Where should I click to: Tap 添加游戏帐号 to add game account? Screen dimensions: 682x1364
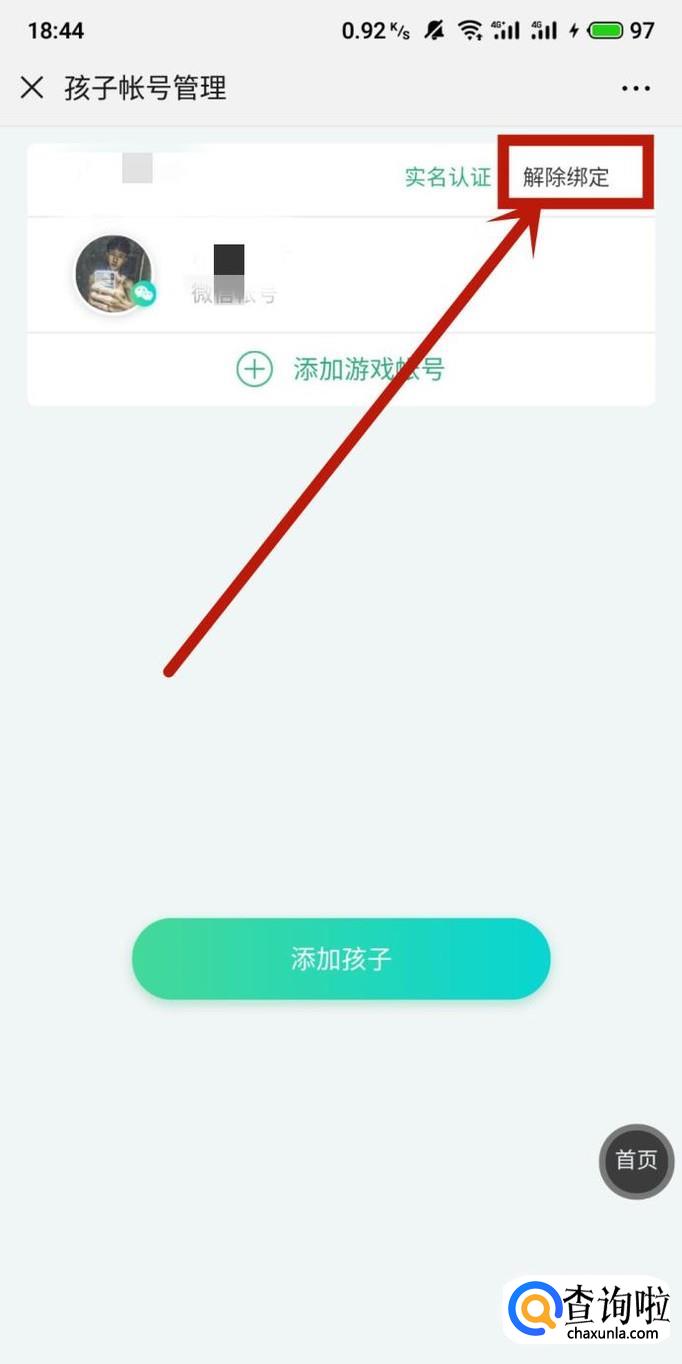(x=341, y=370)
